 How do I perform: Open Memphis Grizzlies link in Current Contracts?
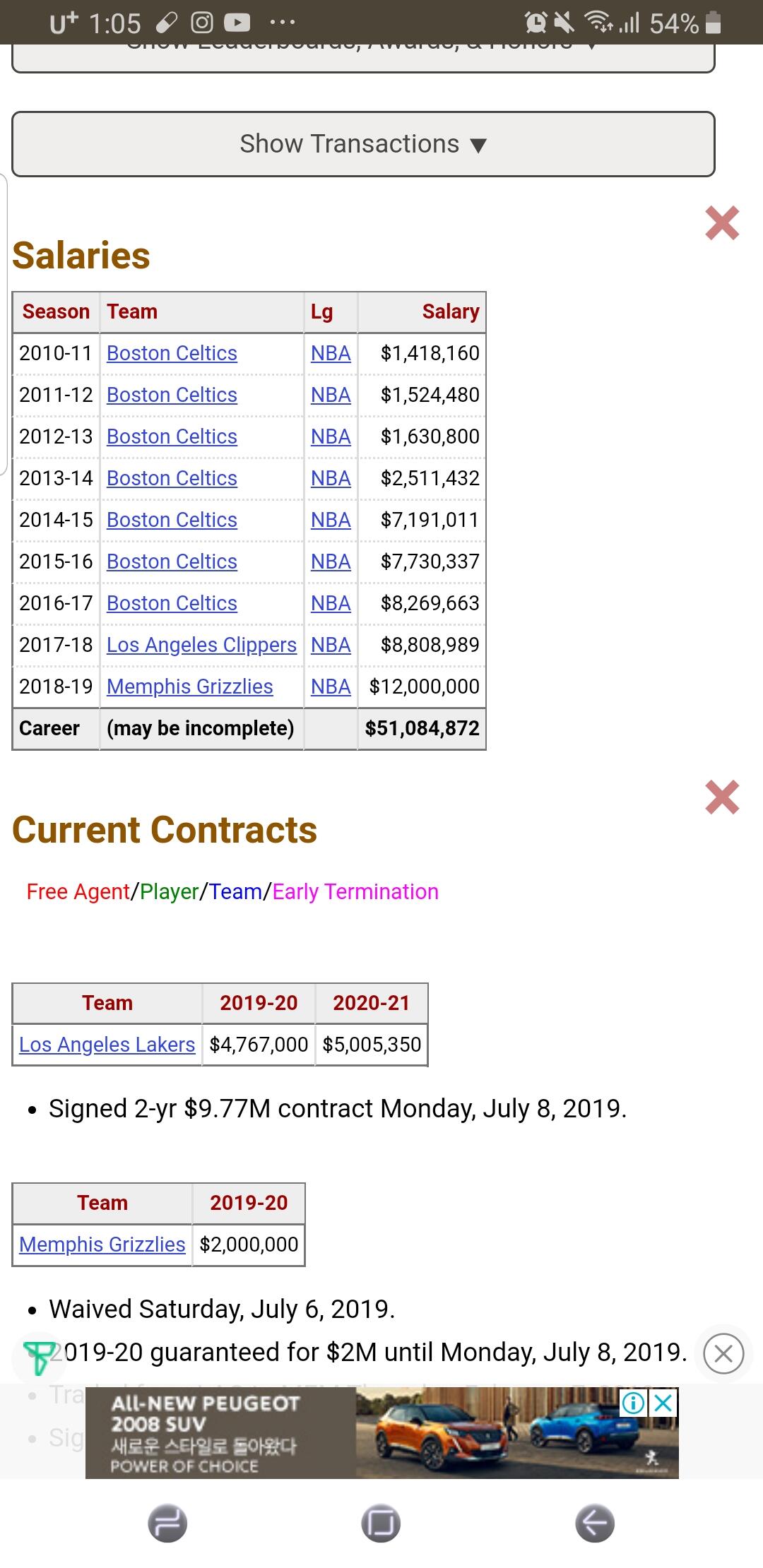pyautogui.click(x=102, y=1245)
